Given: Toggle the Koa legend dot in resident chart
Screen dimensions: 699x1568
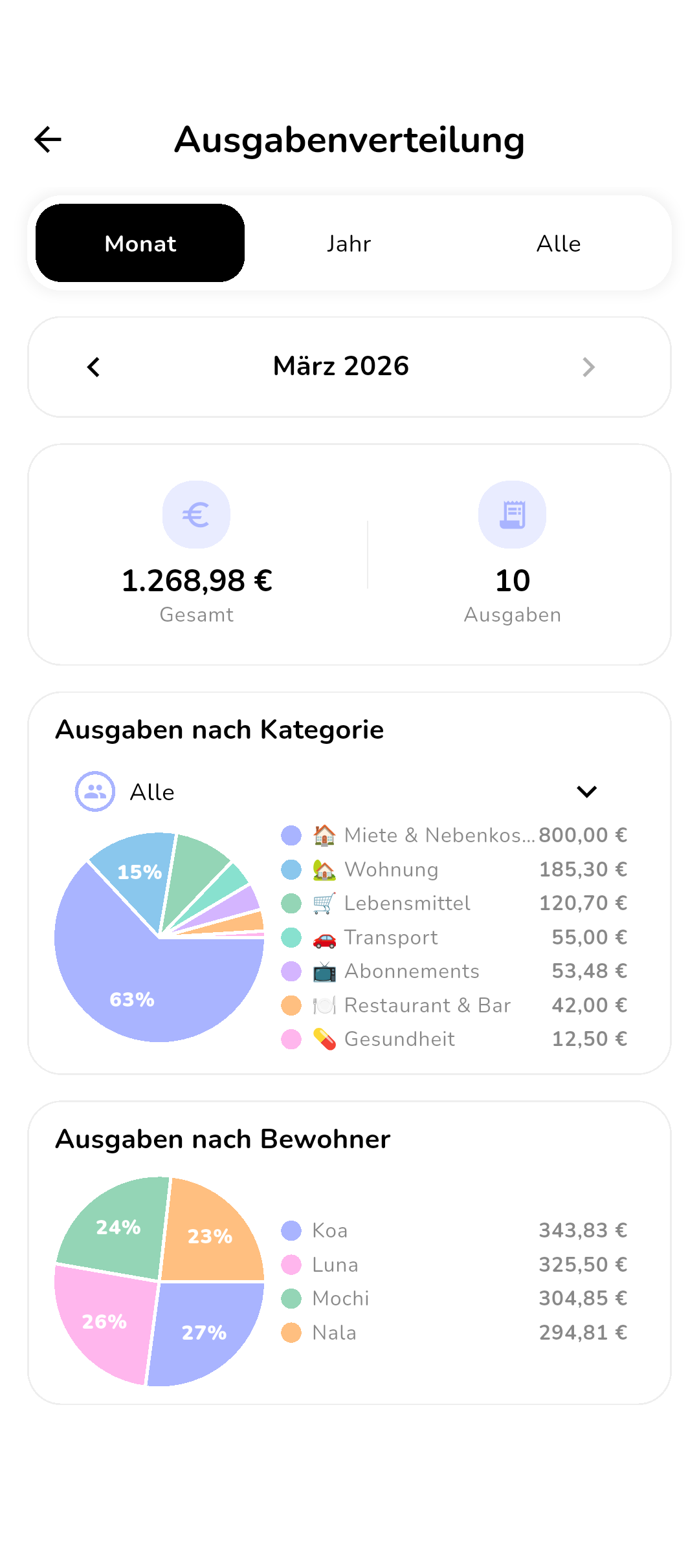Looking at the screenshot, I should pos(291,1230).
